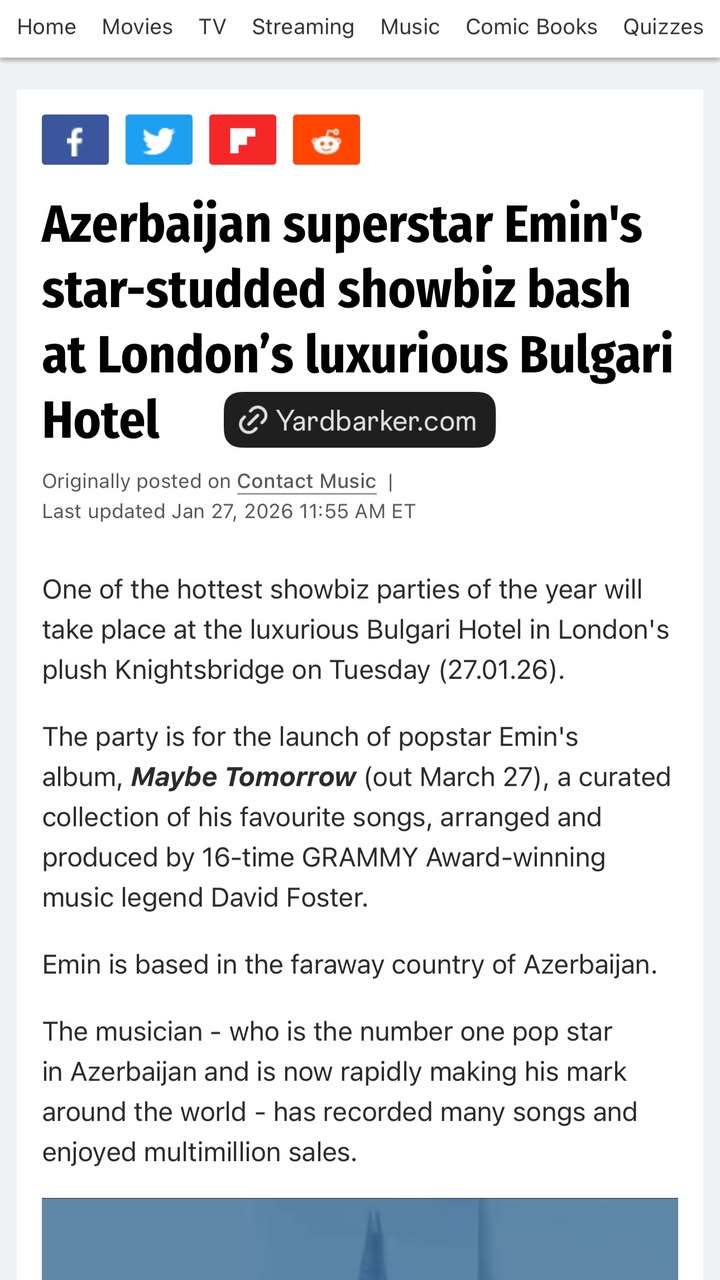Open the Contact Music source link
The width and height of the screenshot is (720, 1280).
[x=306, y=481]
